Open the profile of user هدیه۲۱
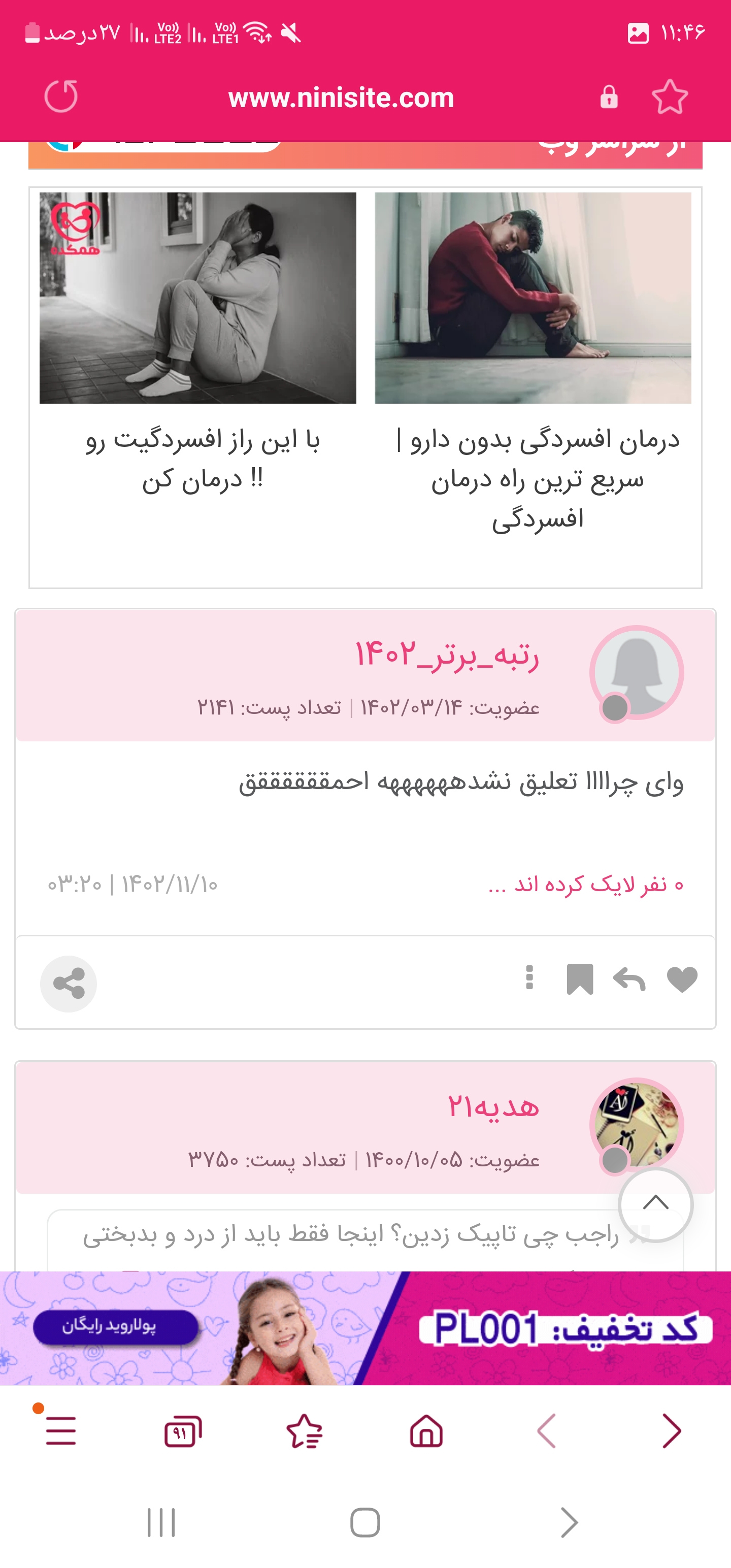 pyautogui.click(x=493, y=1106)
